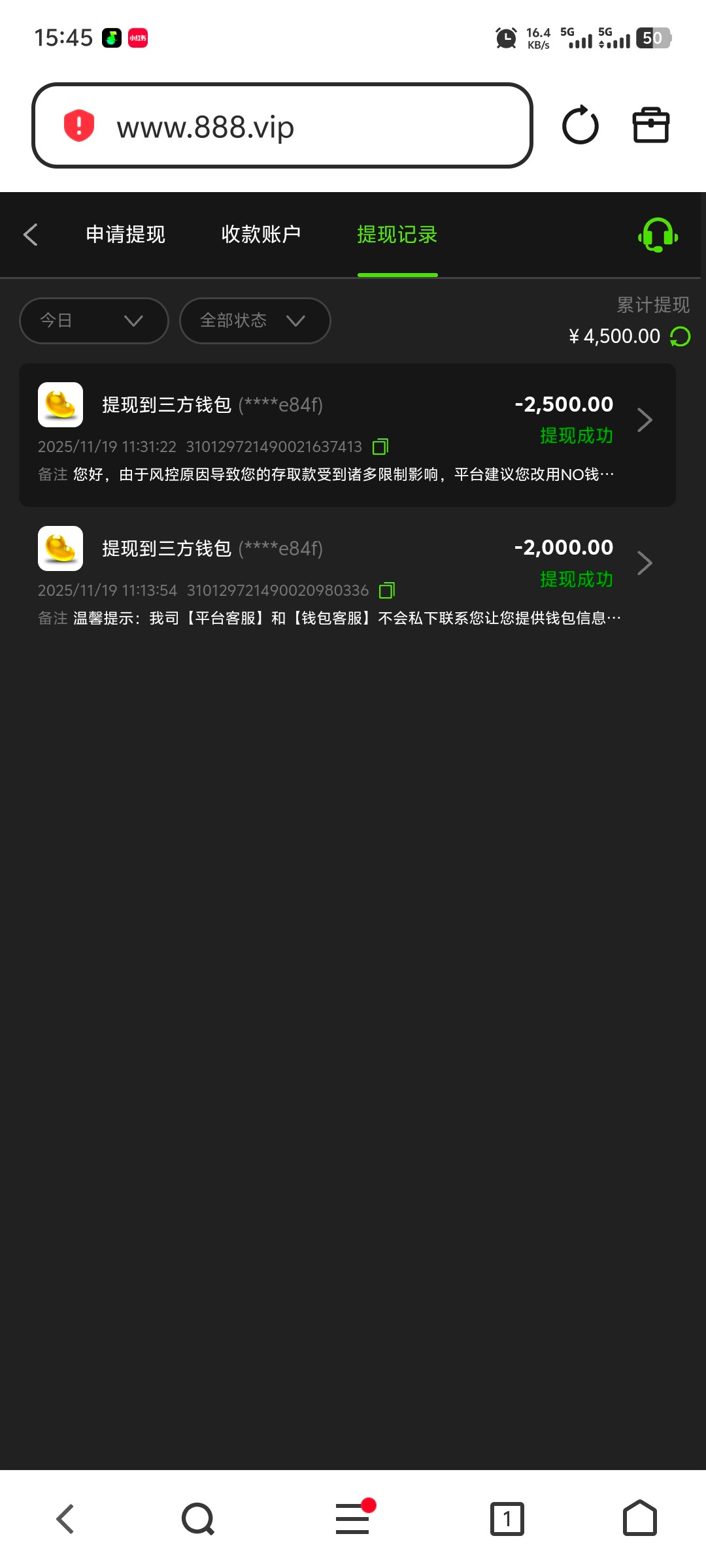
Task: Select the 提现记录 tab
Action: [x=397, y=235]
